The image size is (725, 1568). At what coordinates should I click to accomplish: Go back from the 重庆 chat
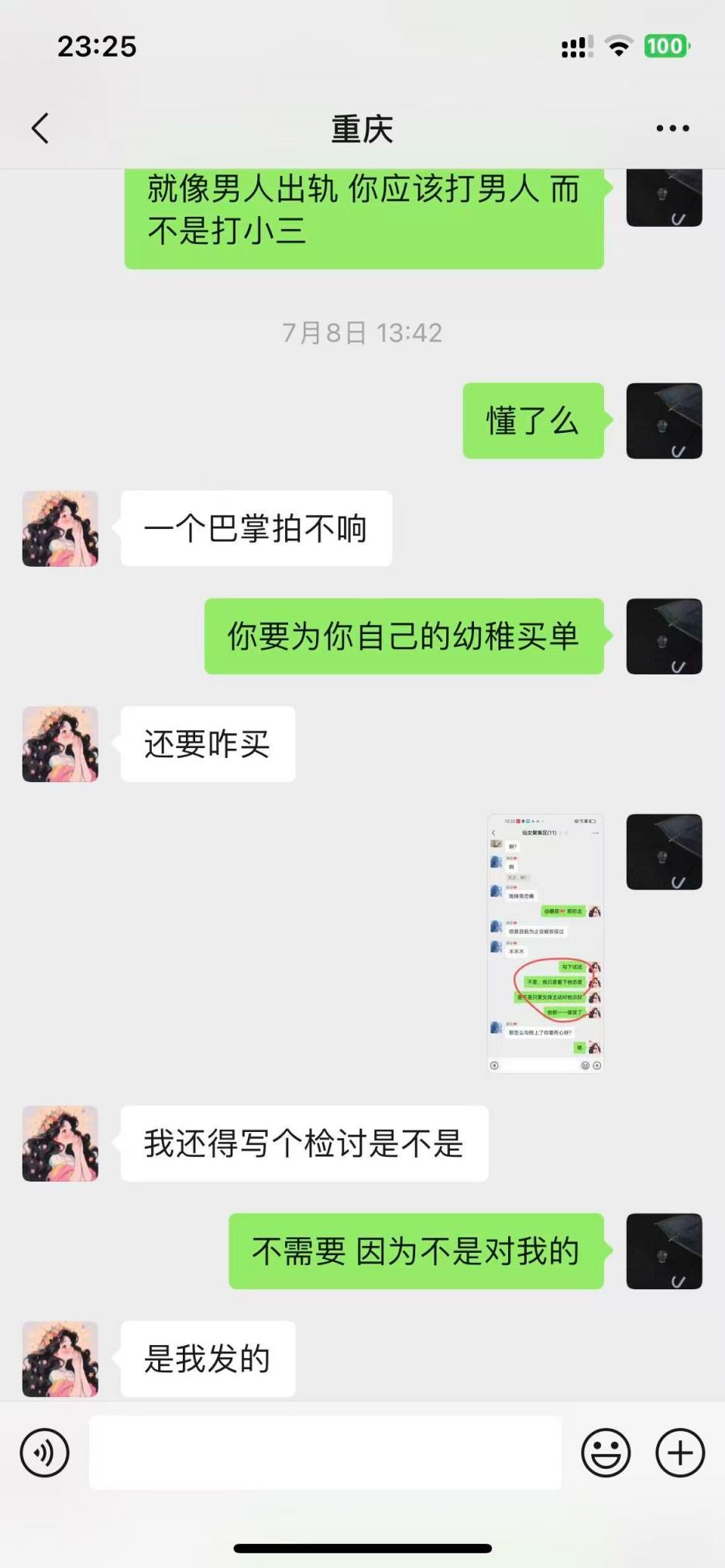coord(40,129)
